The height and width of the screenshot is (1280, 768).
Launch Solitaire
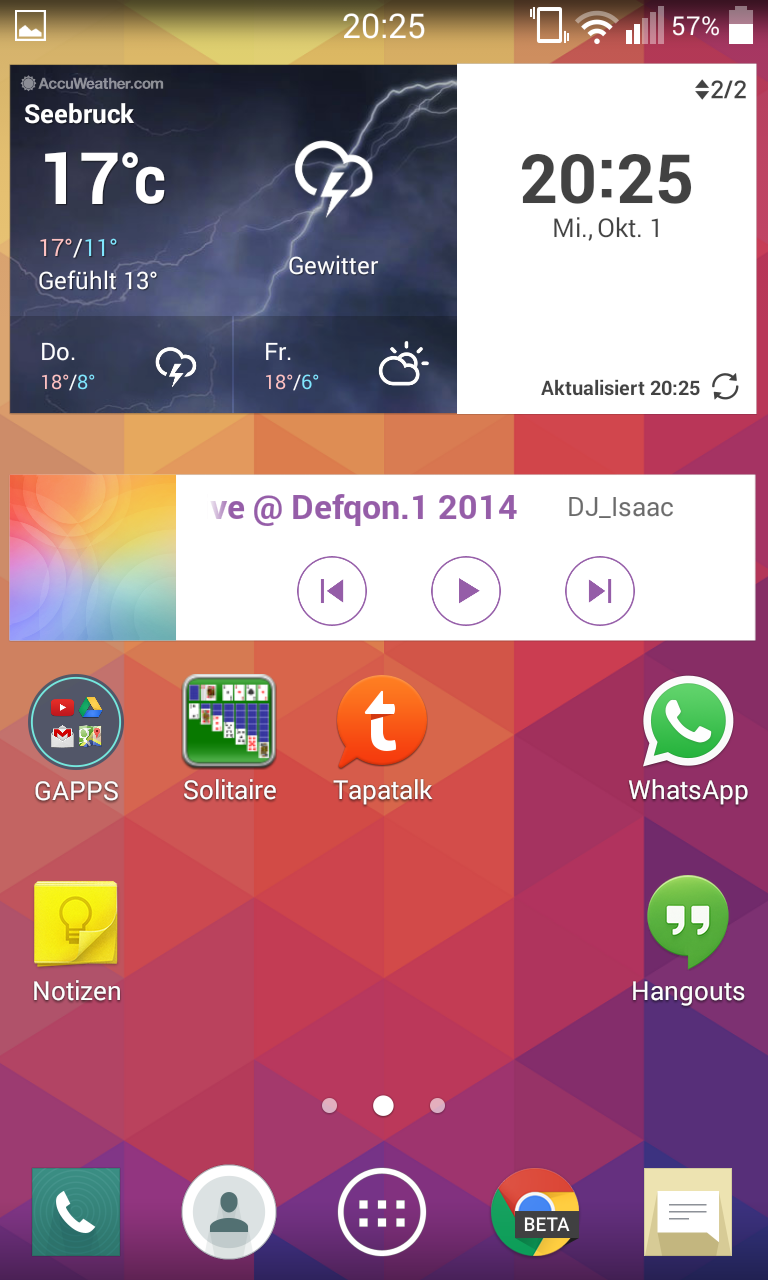coord(229,722)
